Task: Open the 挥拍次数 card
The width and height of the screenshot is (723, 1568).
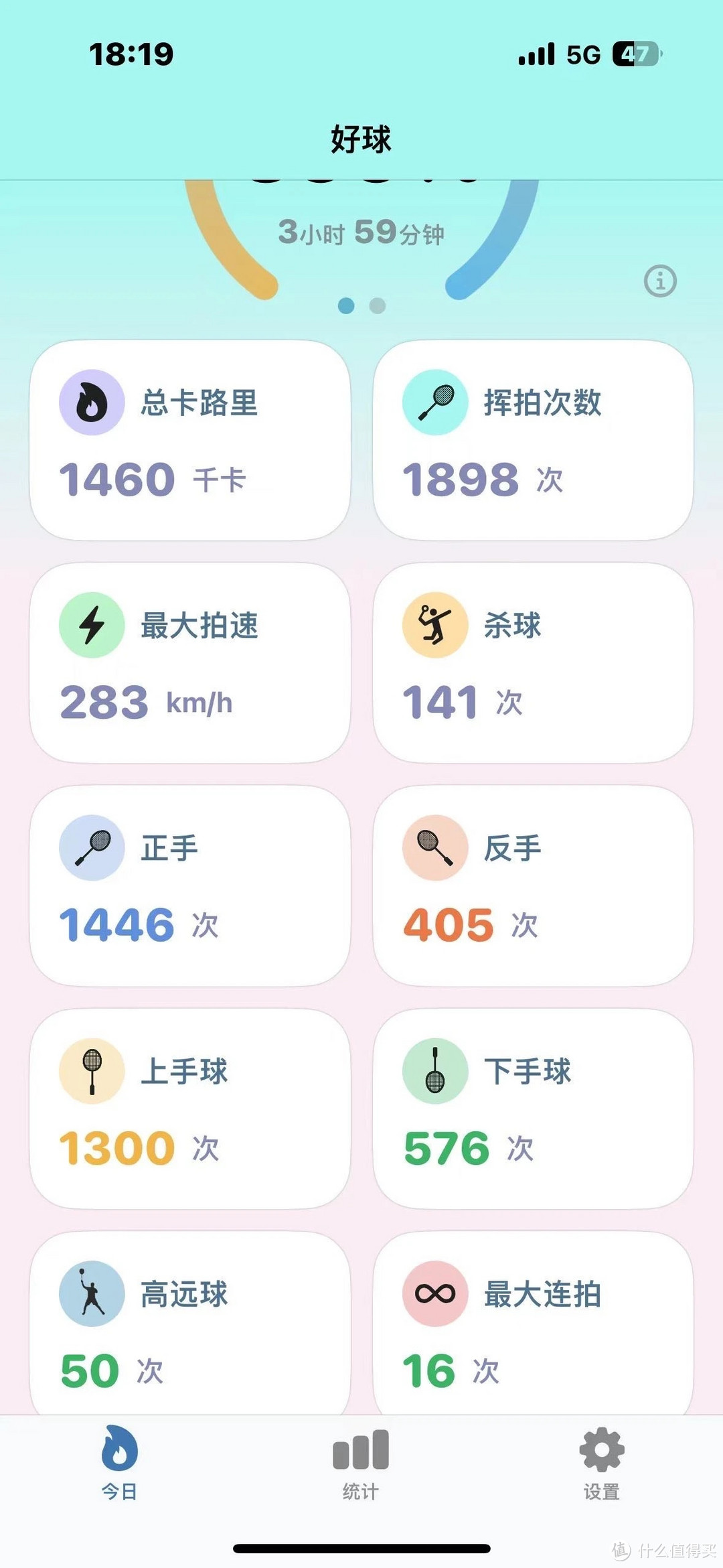Action: pos(533,439)
